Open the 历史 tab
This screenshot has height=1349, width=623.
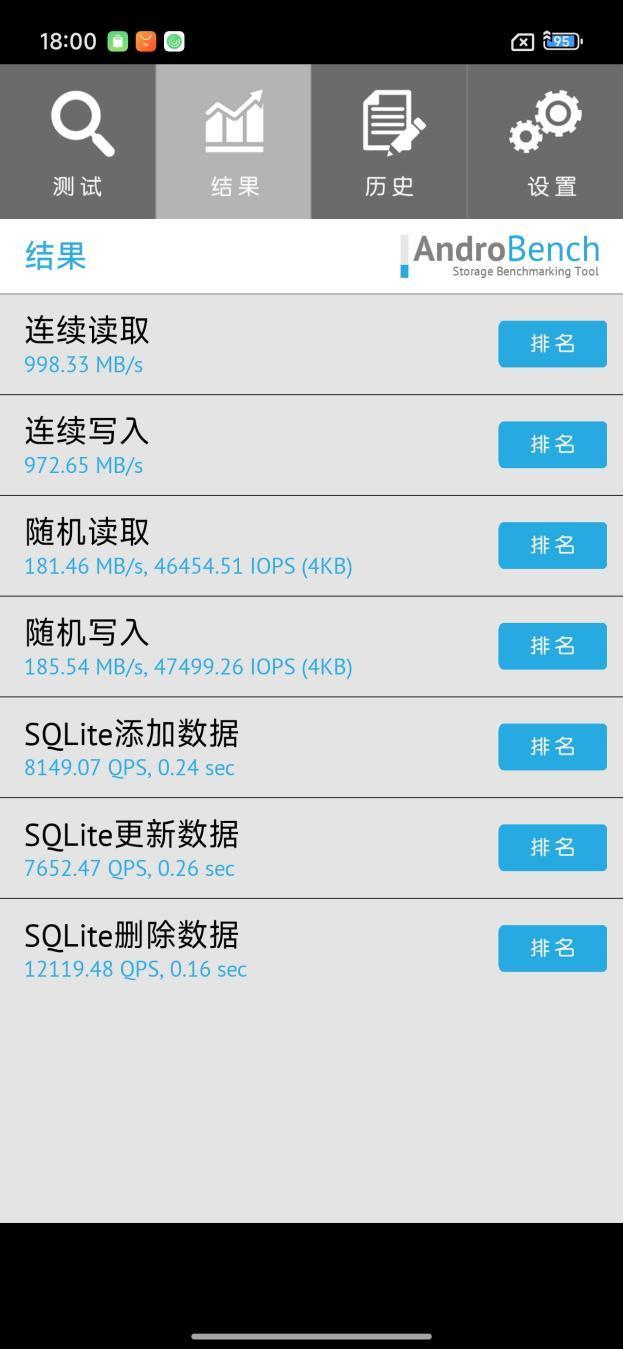click(x=389, y=142)
